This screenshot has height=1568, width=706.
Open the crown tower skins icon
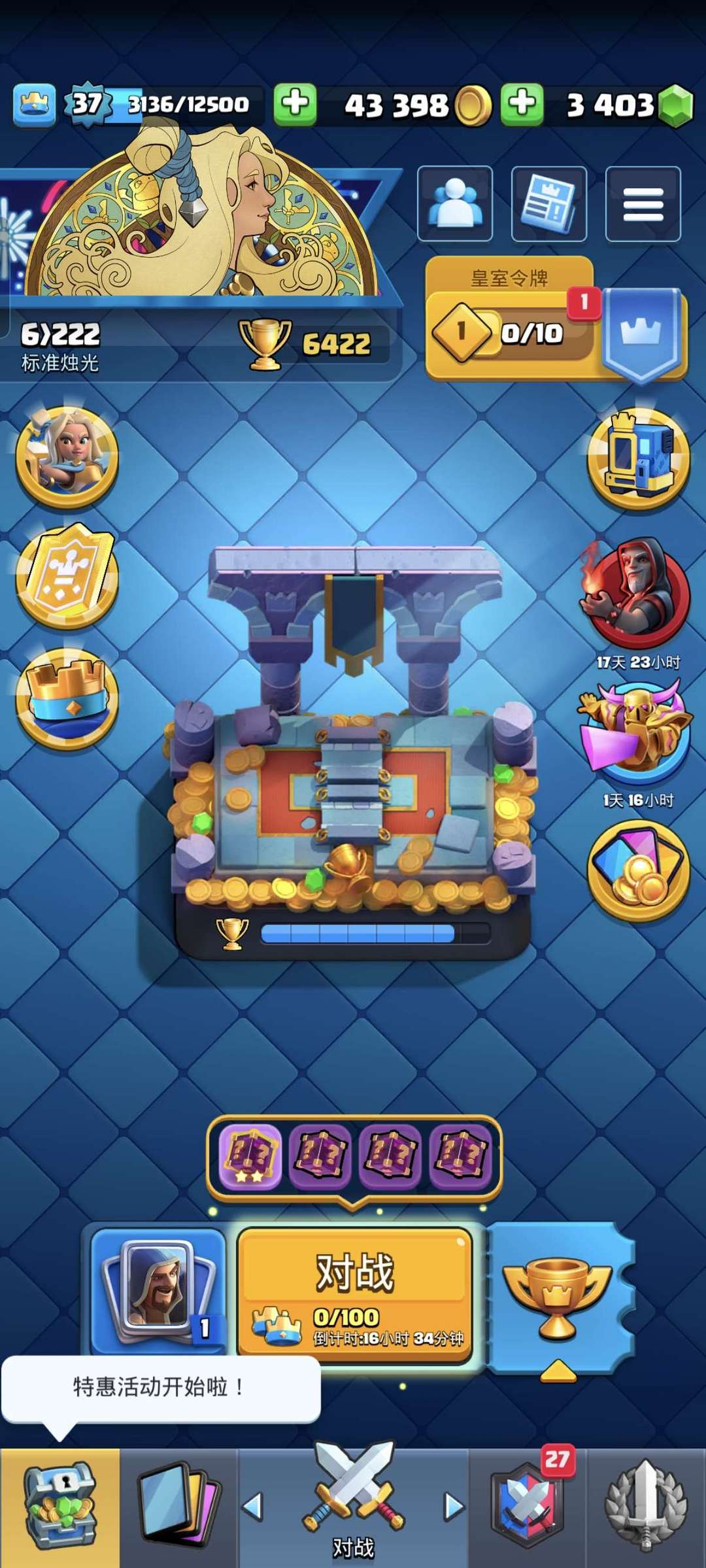click(67, 699)
